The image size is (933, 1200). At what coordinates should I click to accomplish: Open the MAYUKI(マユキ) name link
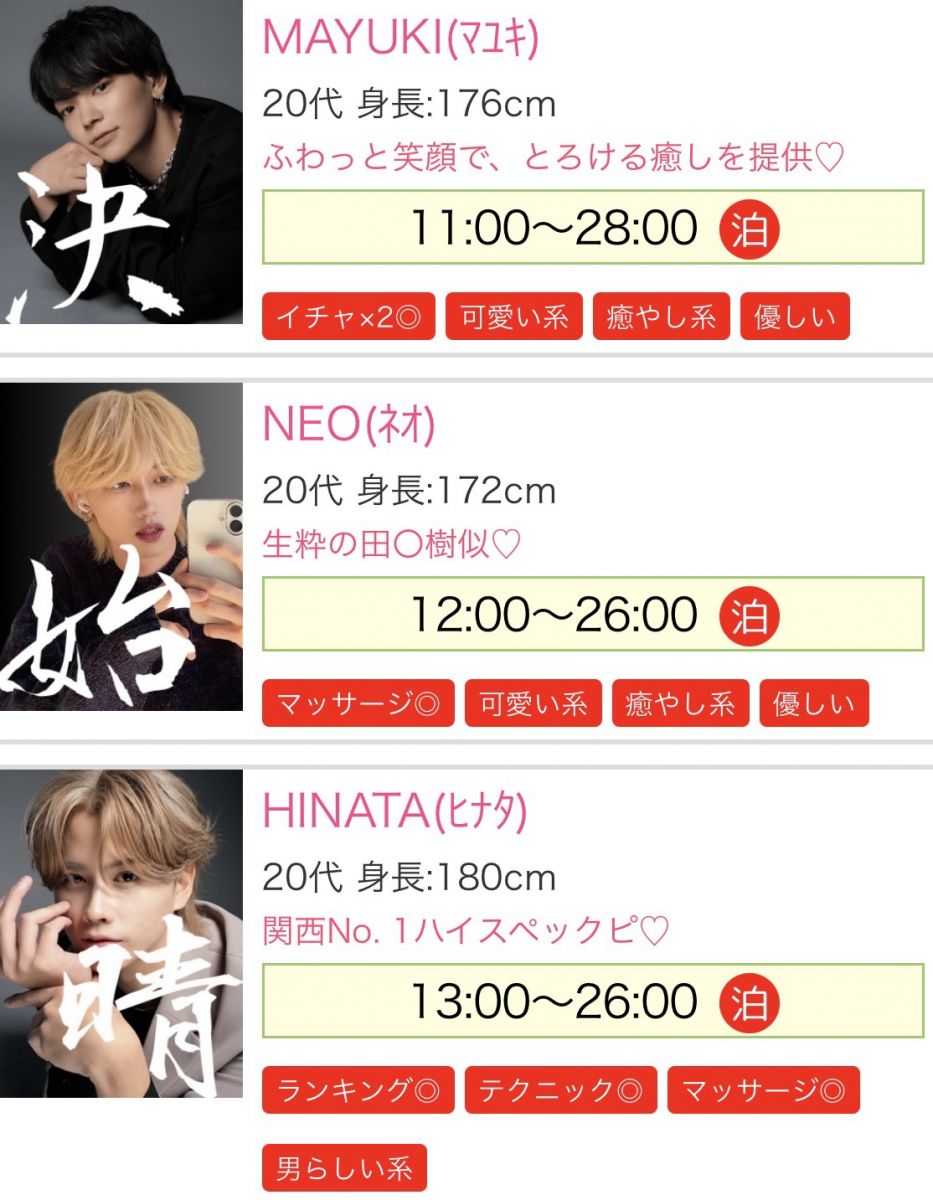400,38
